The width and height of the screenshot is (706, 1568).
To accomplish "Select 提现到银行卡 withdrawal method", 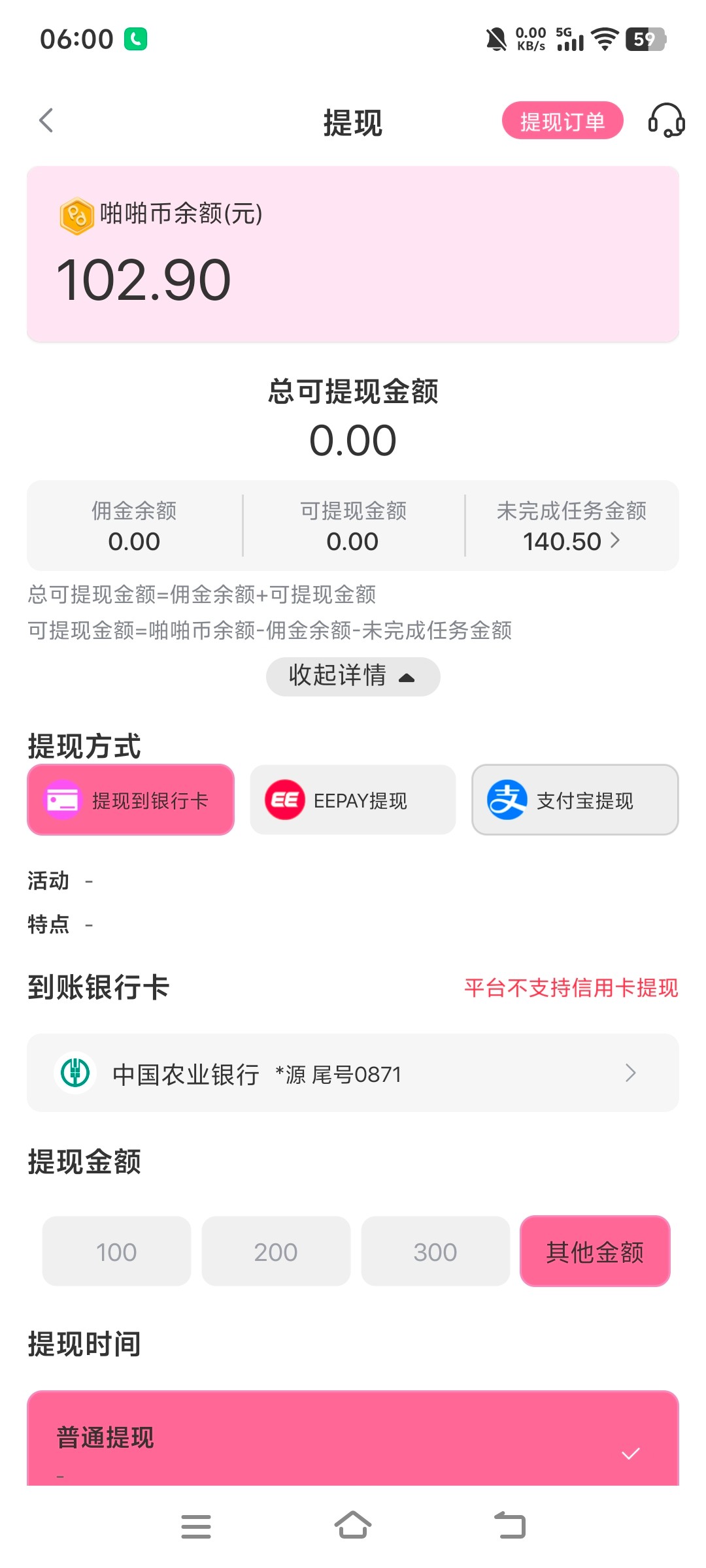I will [x=131, y=800].
